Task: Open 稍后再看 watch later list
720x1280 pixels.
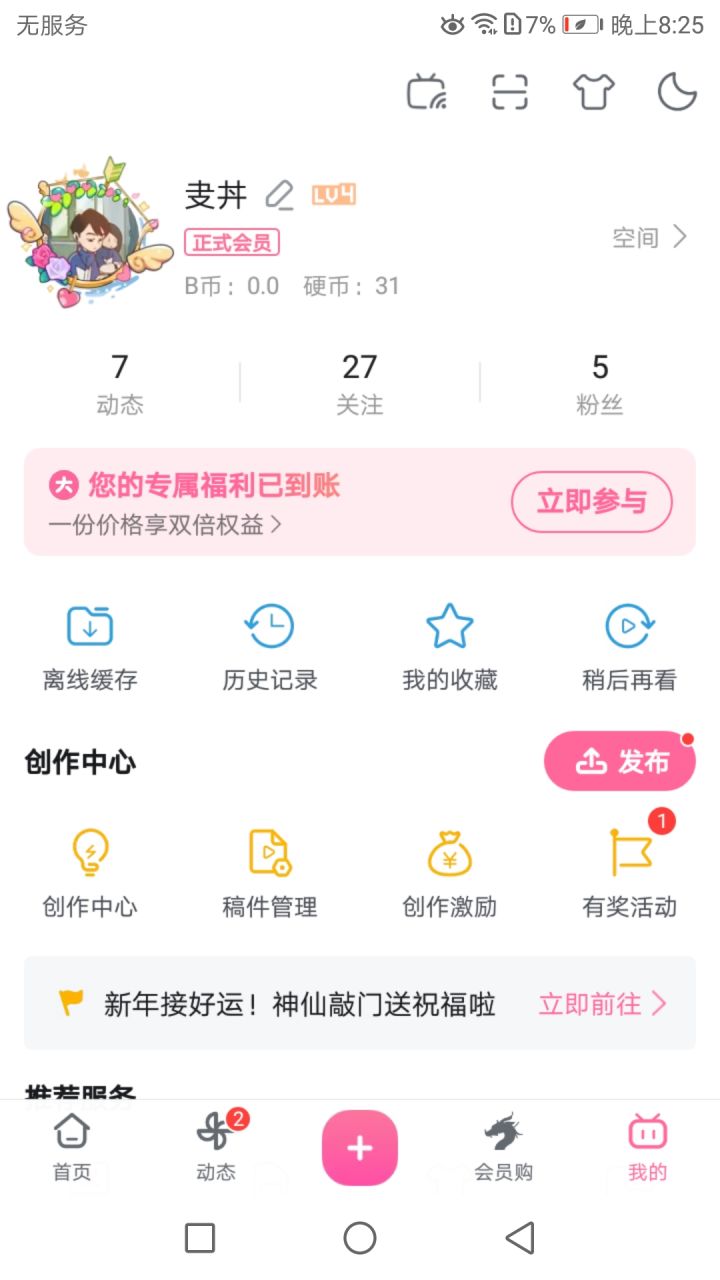Action: pyautogui.click(x=630, y=648)
